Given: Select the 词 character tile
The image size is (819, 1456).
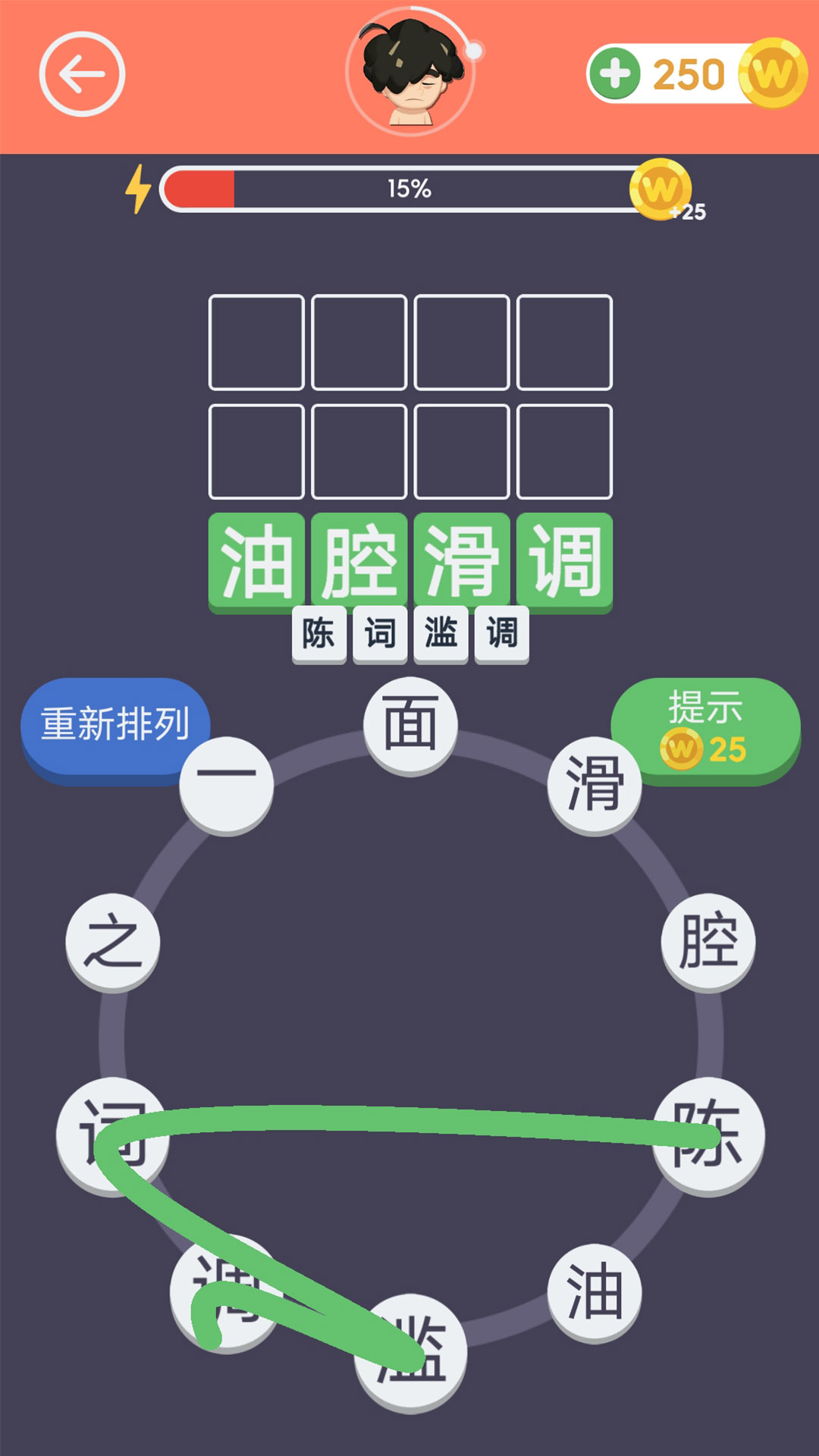Looking at the screenshot, I should click(x=113, y=1135).
